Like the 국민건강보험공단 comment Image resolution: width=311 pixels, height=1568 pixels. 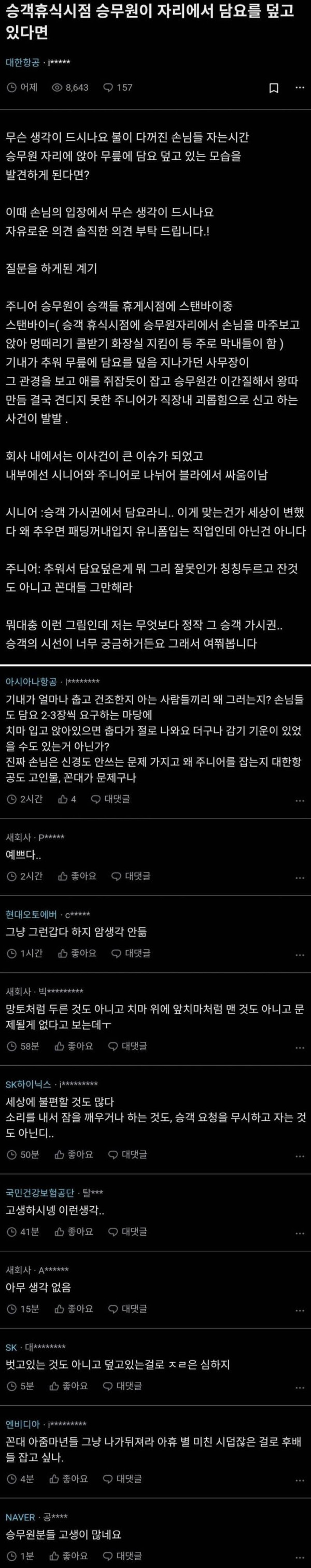point(74,1232)
